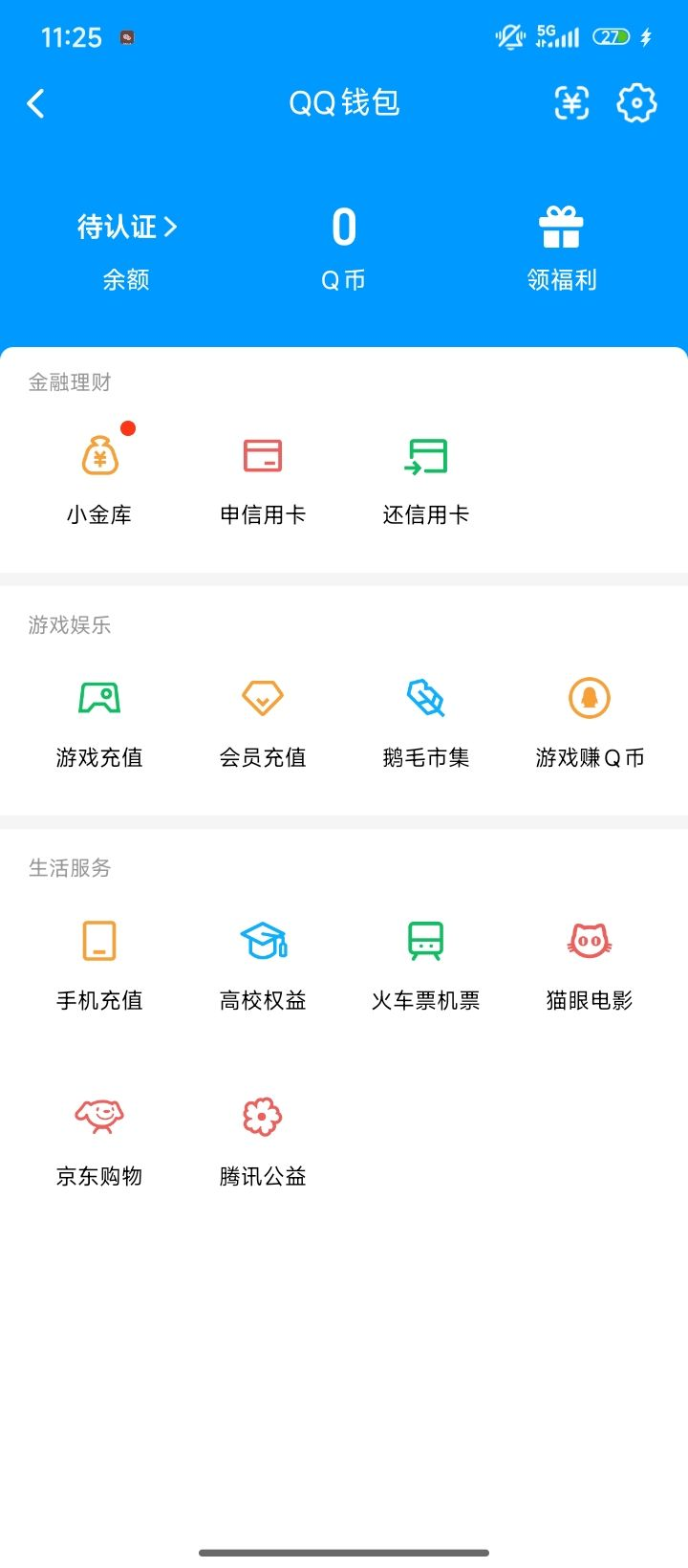Screen dimensions: 688x1568
Task: Open the payment code scanner icon
Action: (x=571, y=103)
